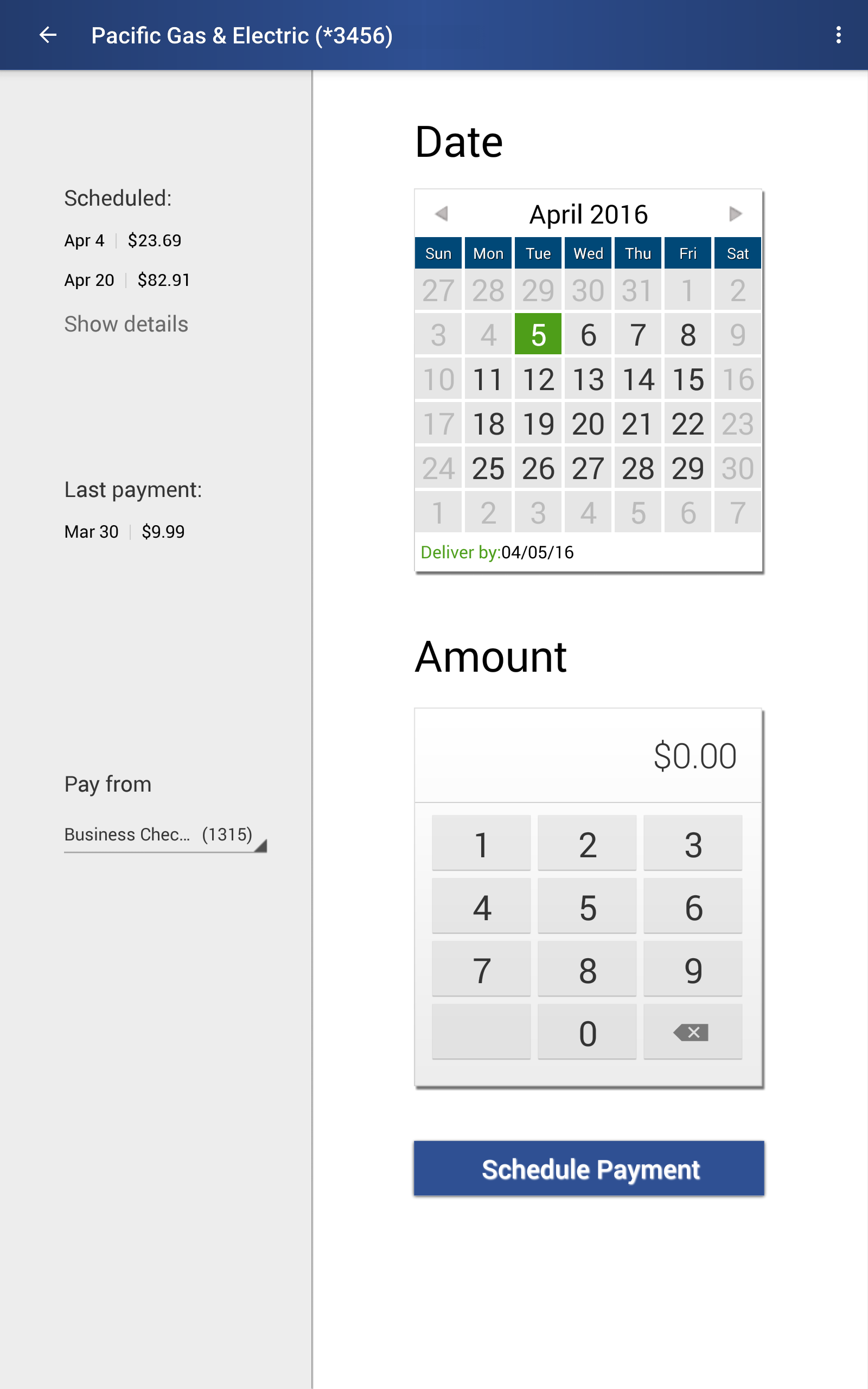The height and width of the screenshot is (1389, 868).
Task: Tap digit 1 on the amount keypad
Action: (481, 843)
